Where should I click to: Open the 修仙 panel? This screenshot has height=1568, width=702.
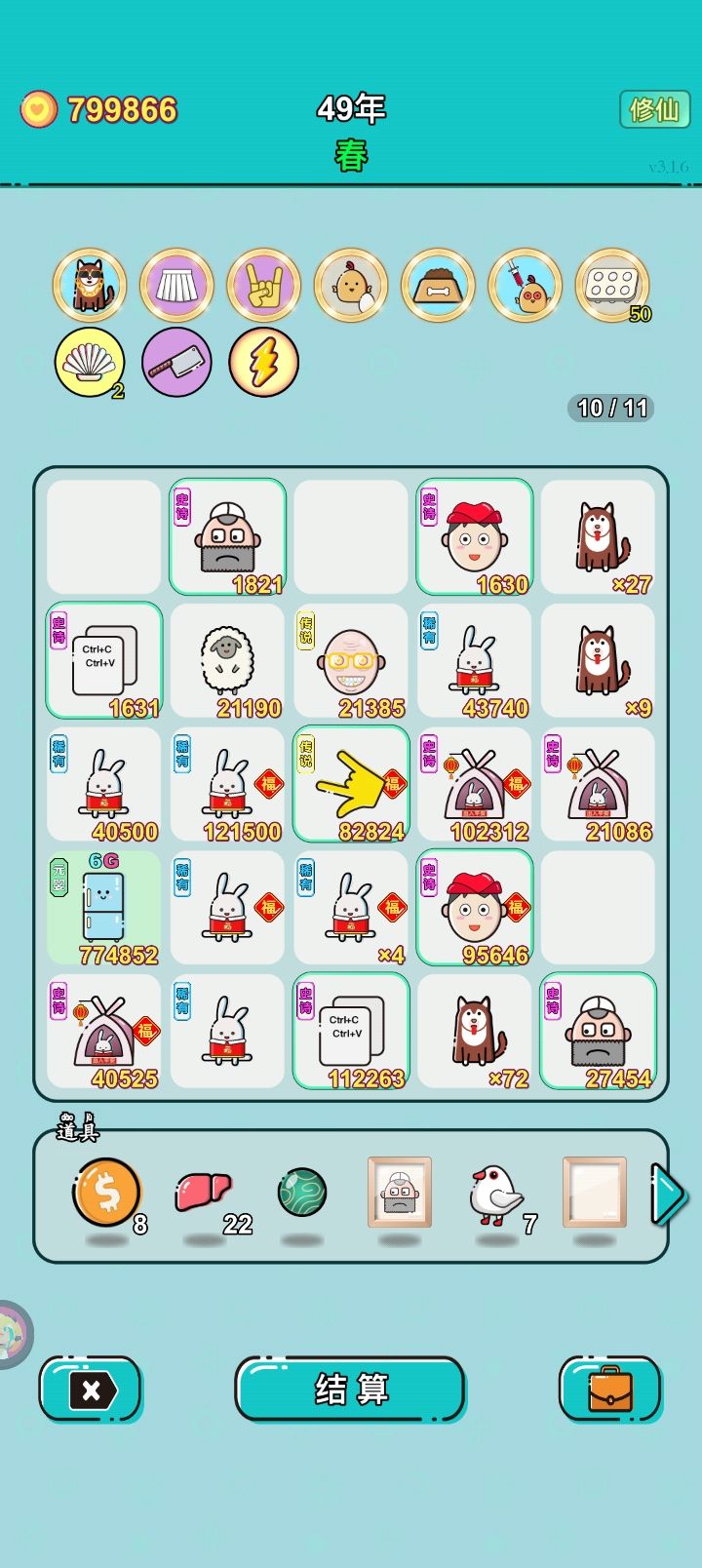[652, 109]
